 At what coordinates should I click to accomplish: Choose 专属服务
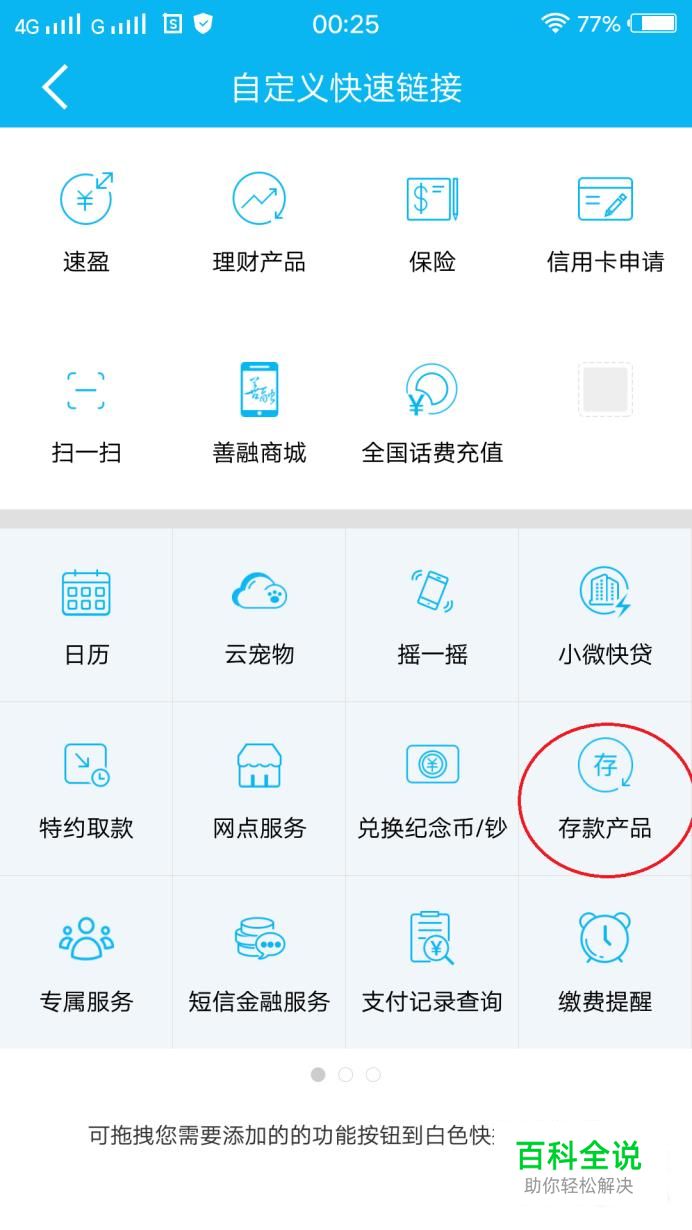tap(86, 962)
